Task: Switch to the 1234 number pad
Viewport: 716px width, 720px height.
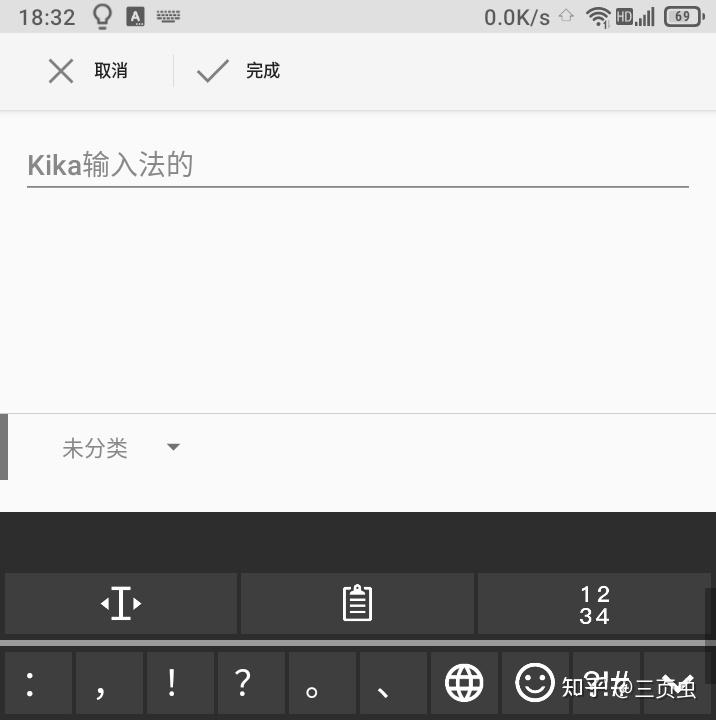Action: point(594,604)
